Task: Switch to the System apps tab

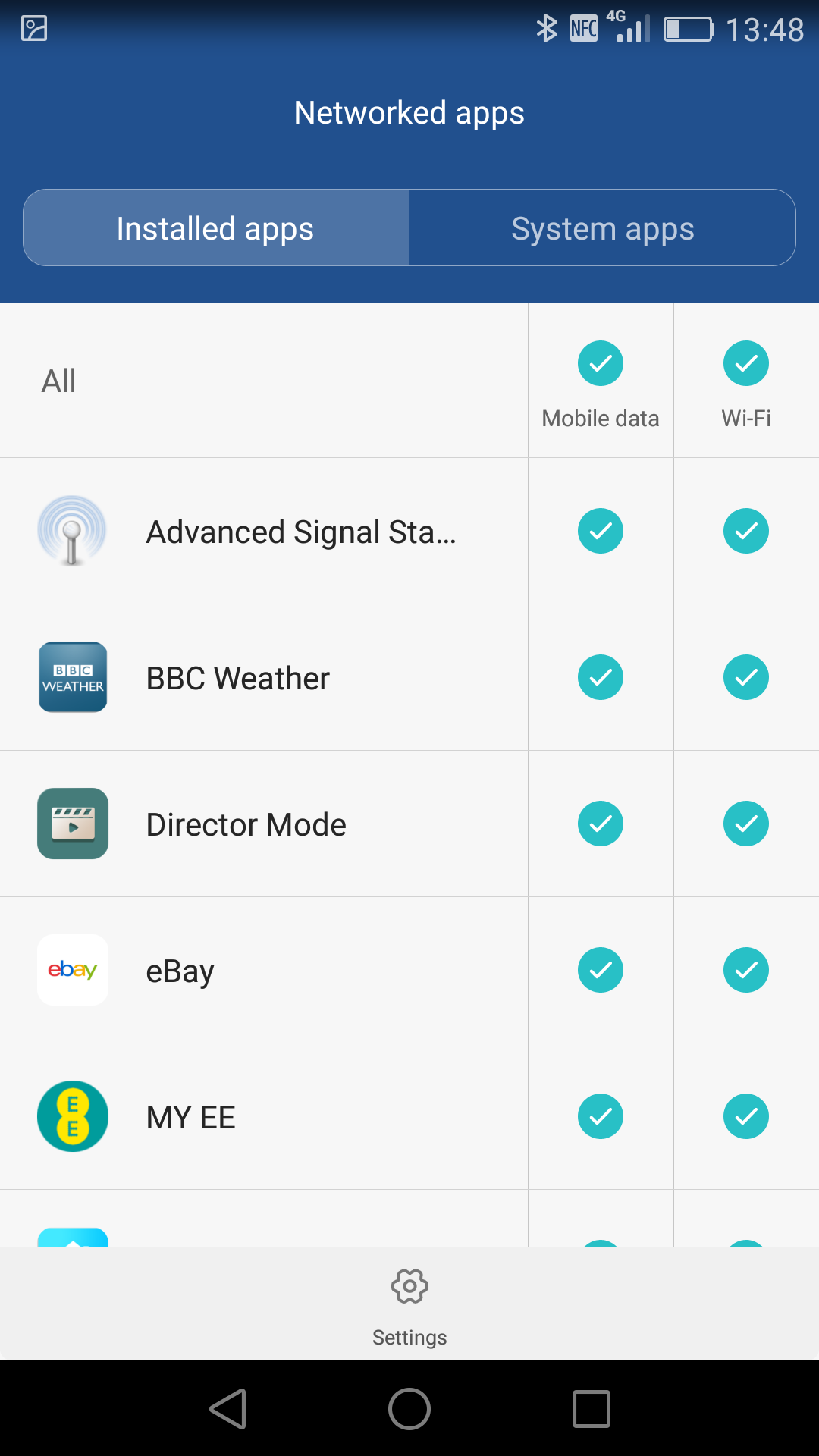Action: 602,228
